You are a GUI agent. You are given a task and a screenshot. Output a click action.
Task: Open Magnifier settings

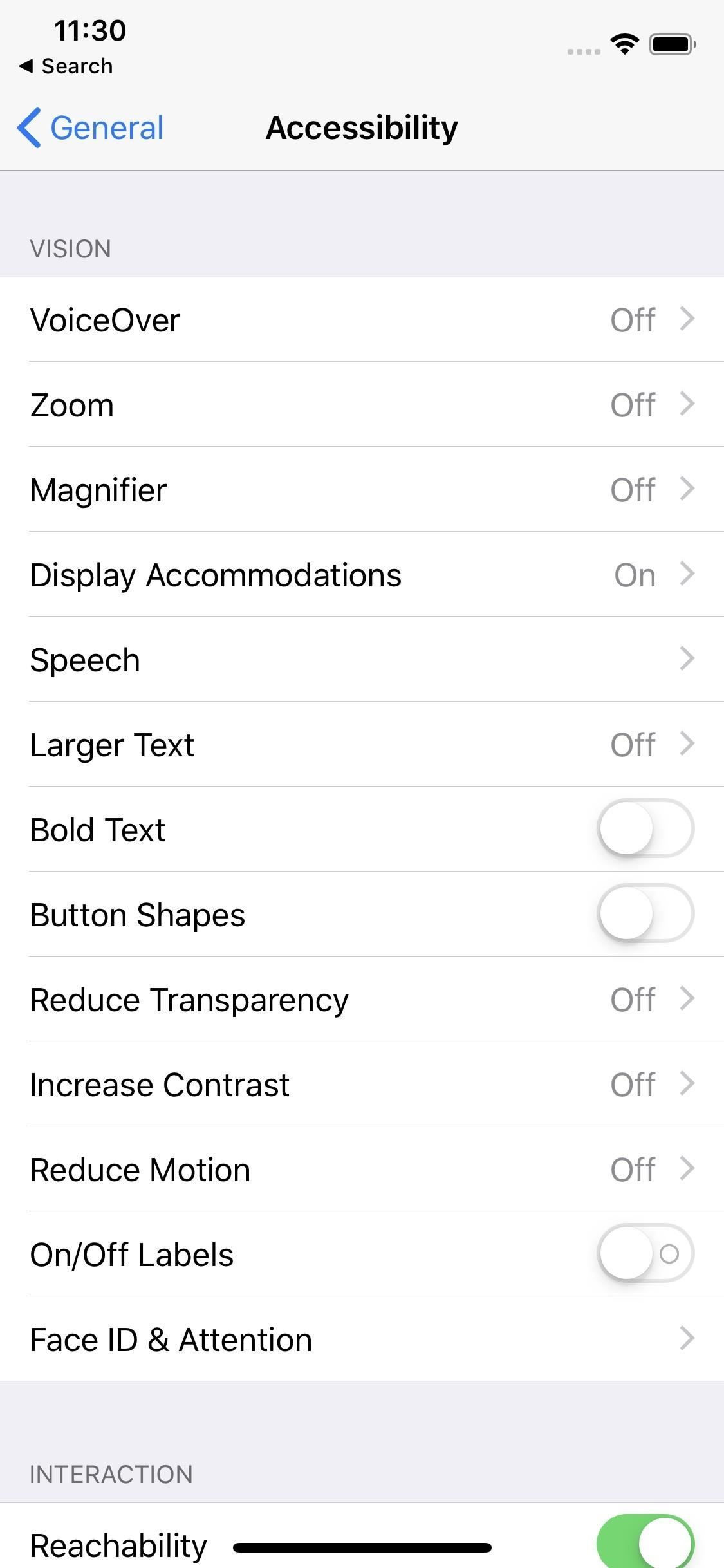(362, 490)
